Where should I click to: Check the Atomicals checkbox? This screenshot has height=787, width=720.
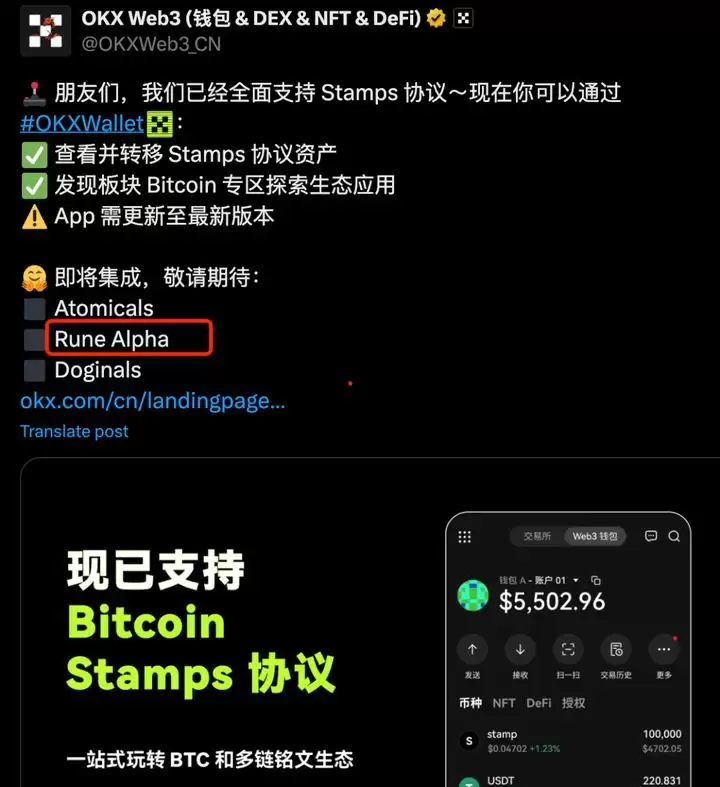[x=33, y=308]
